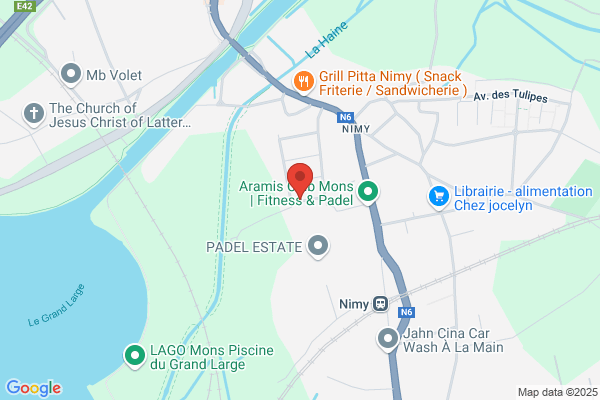Tap the PADEL ESTATE place marker
600x400 pixels.
point(318,247)
